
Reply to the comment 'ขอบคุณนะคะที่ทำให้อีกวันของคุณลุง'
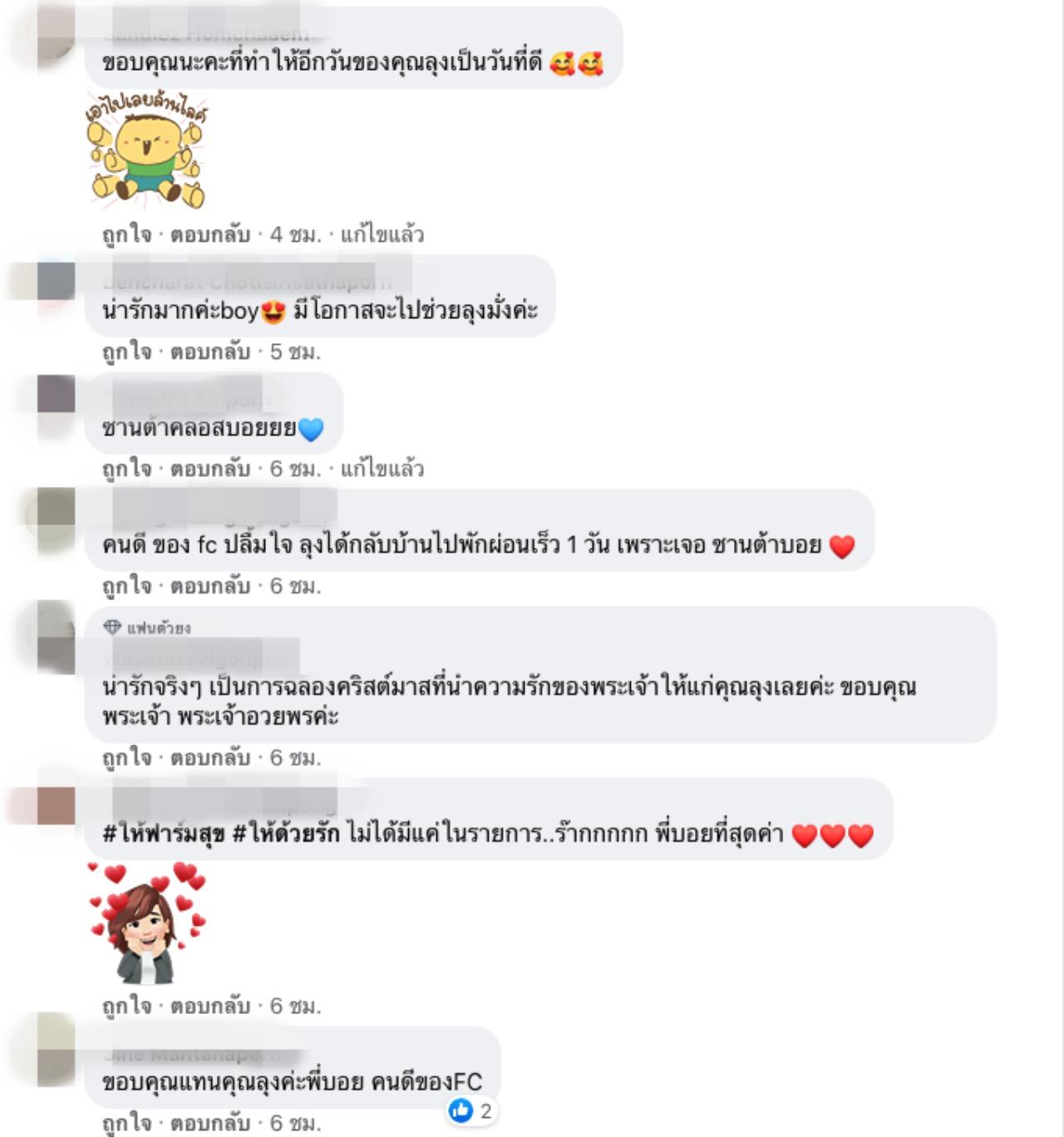point(209,234)
